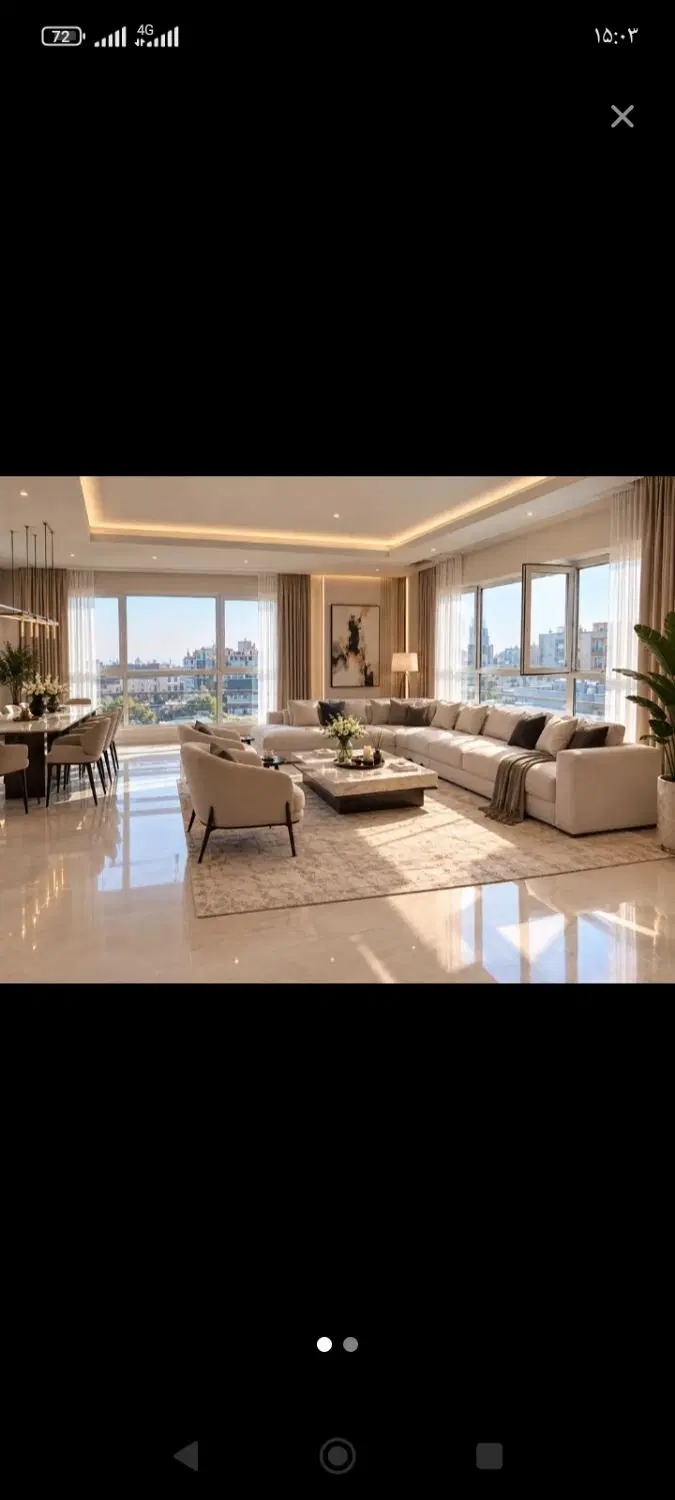Open the recent apps overview
The width and height of the screenshot is (675, 1500).
(x=489, y=1455)
